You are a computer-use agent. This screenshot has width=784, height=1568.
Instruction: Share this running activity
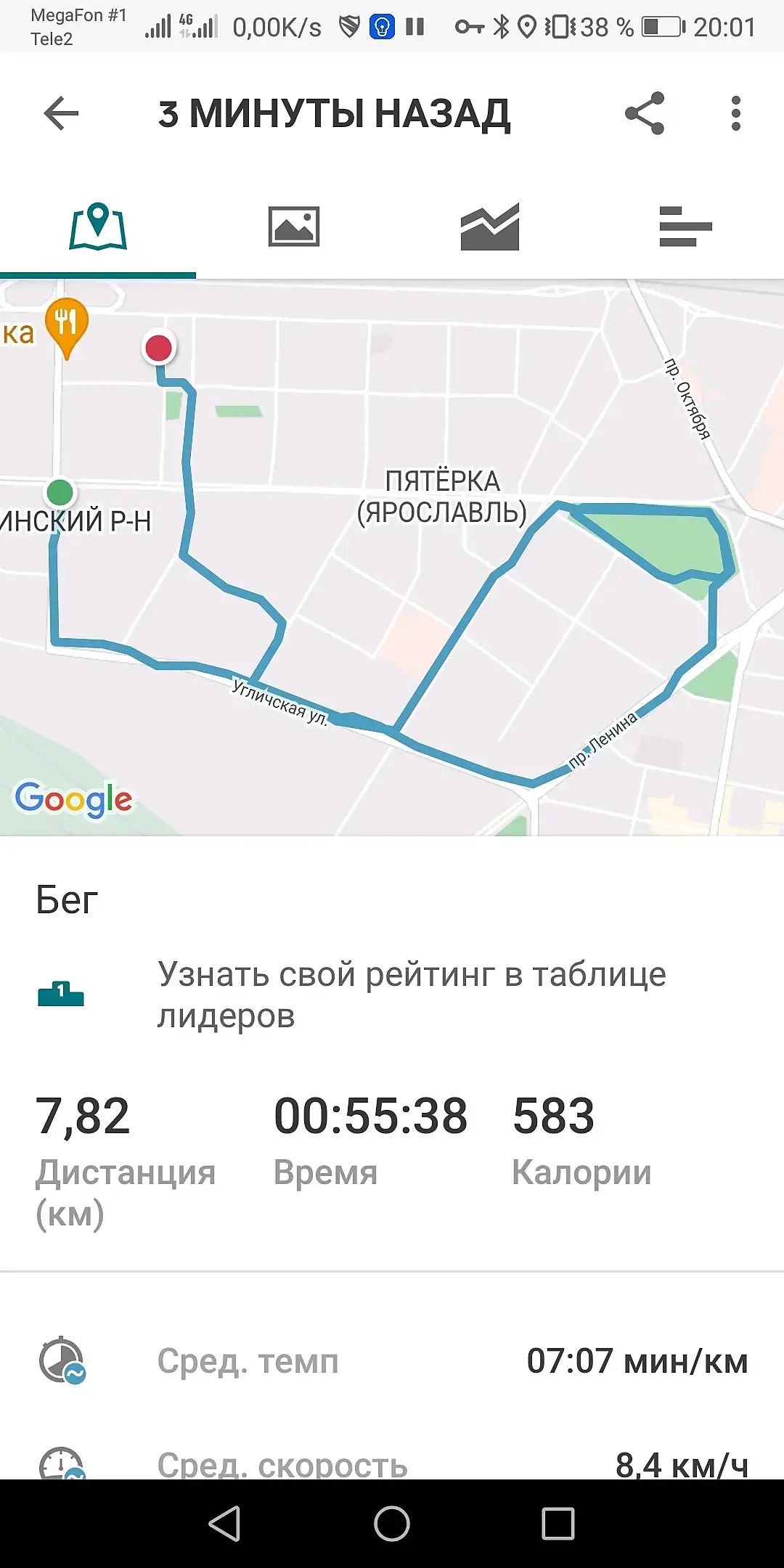(x=645, y=113)
